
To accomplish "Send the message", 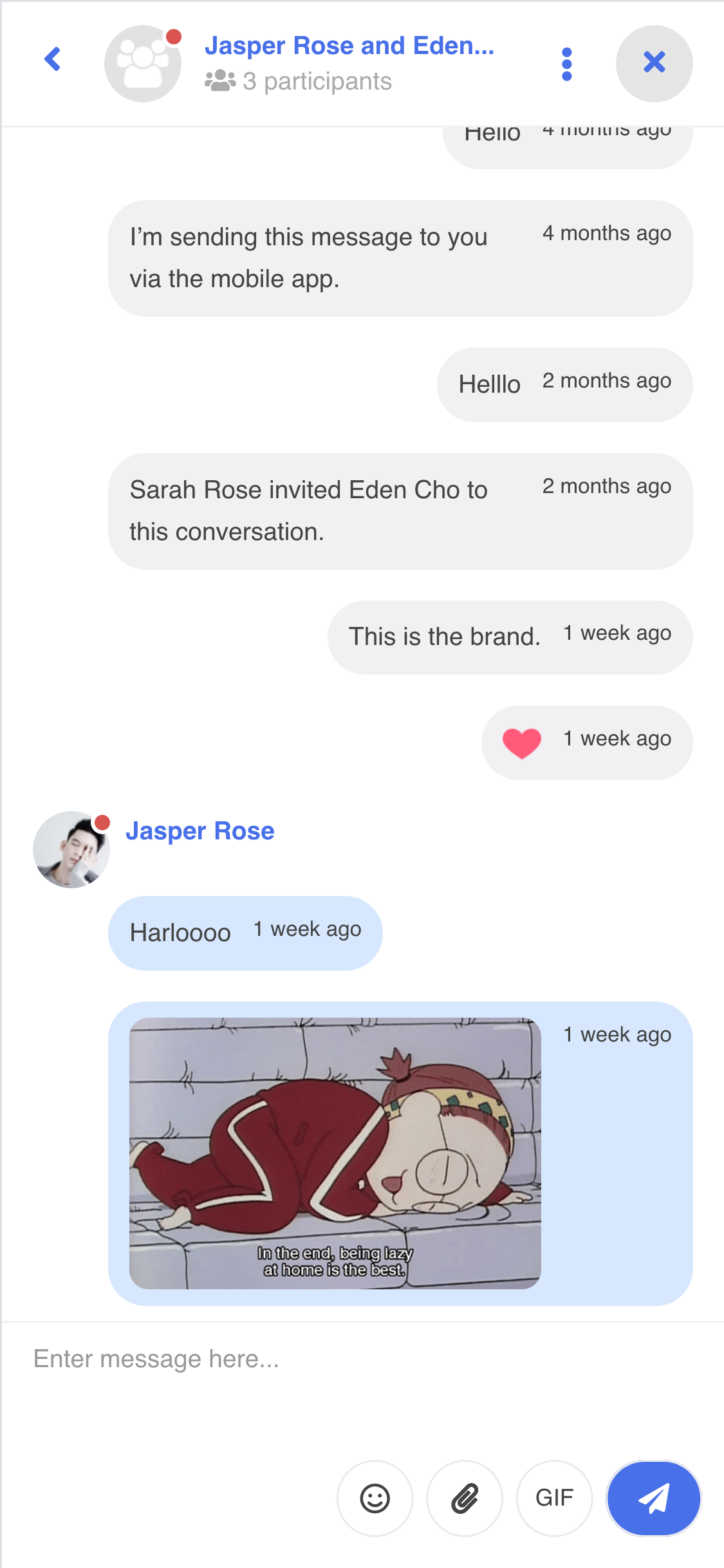I will coord(653,1498).
